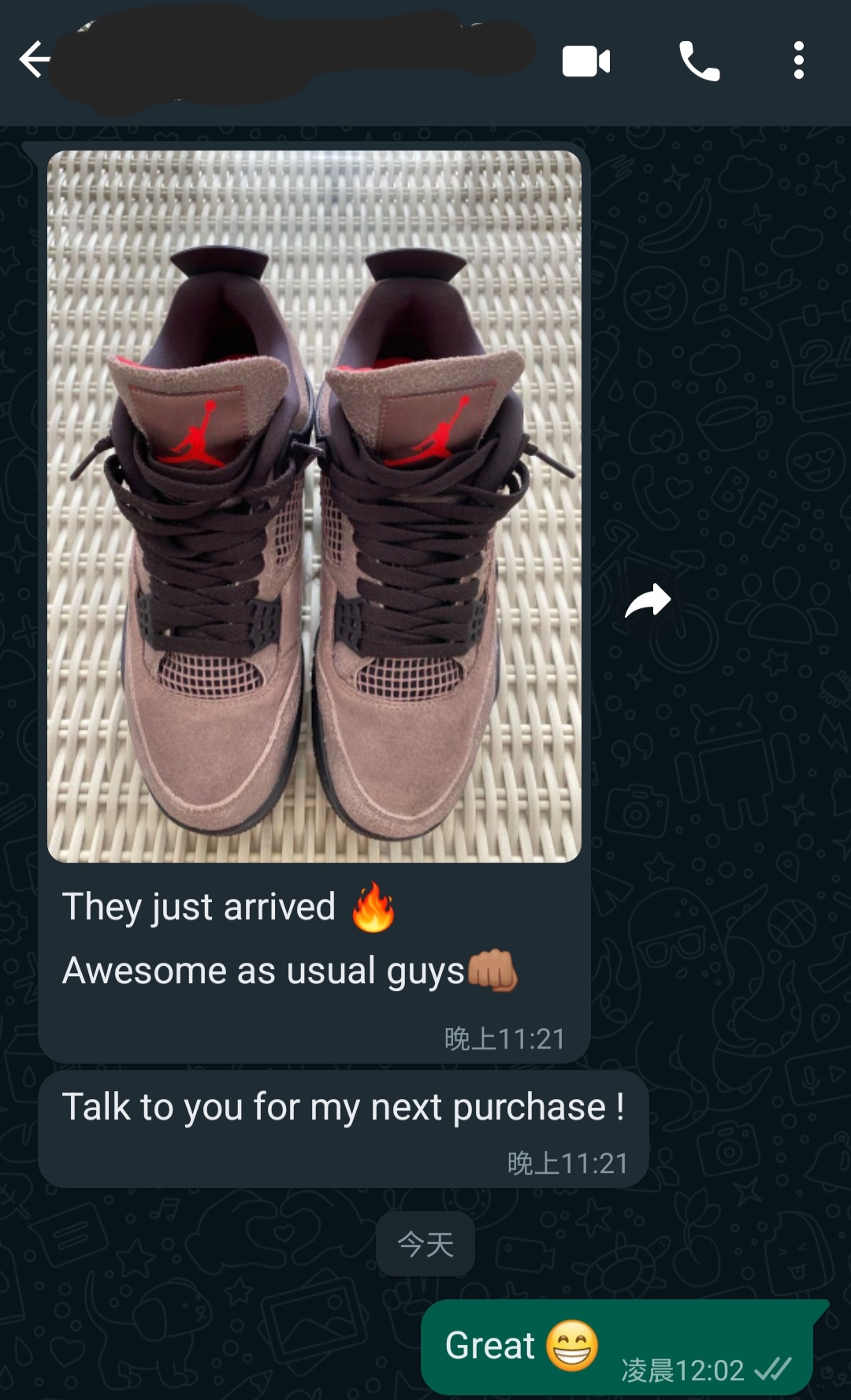Go back to the chat list

click(34, 60)
